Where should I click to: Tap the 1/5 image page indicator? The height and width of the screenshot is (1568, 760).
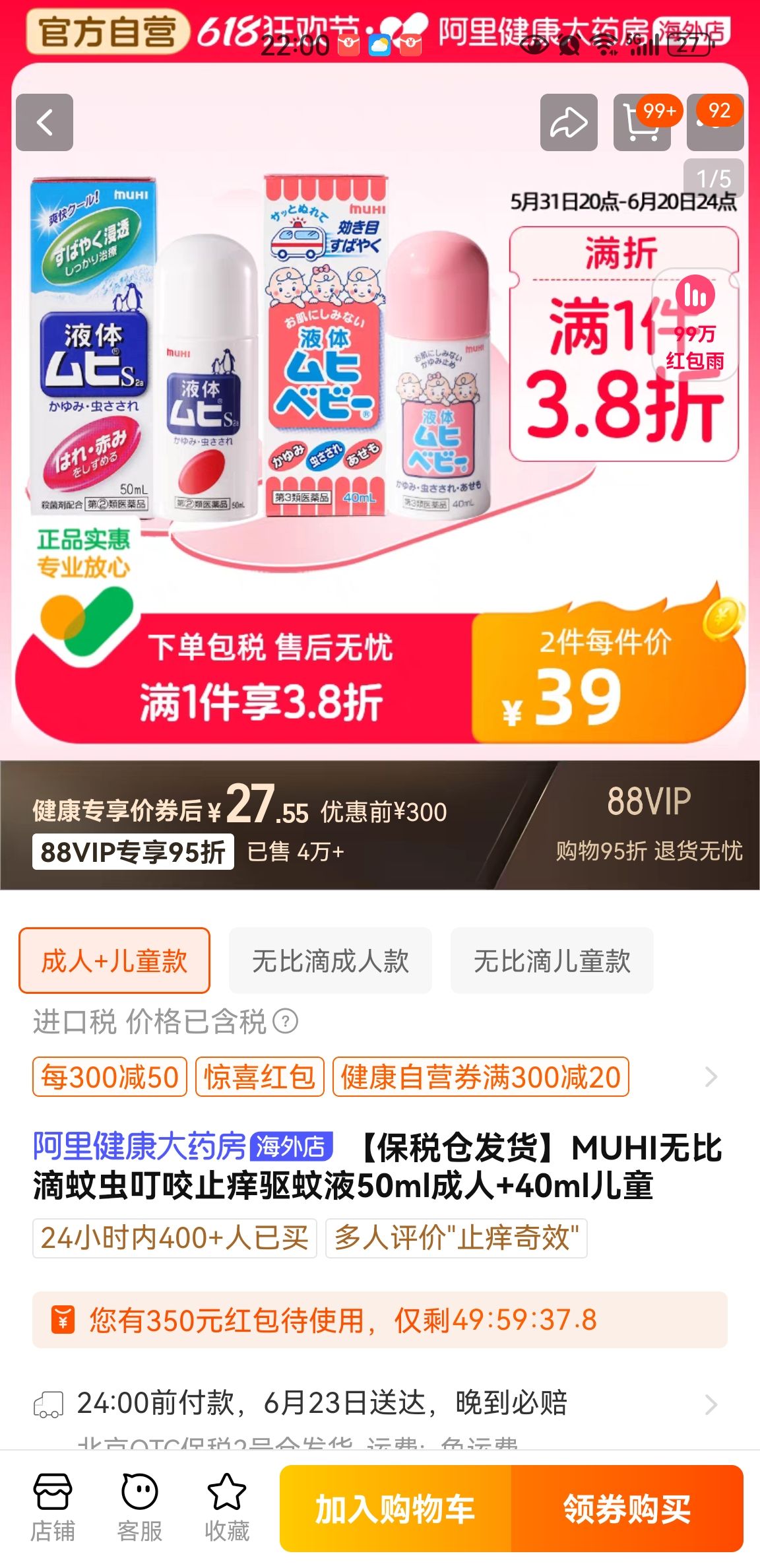(714, 177)
